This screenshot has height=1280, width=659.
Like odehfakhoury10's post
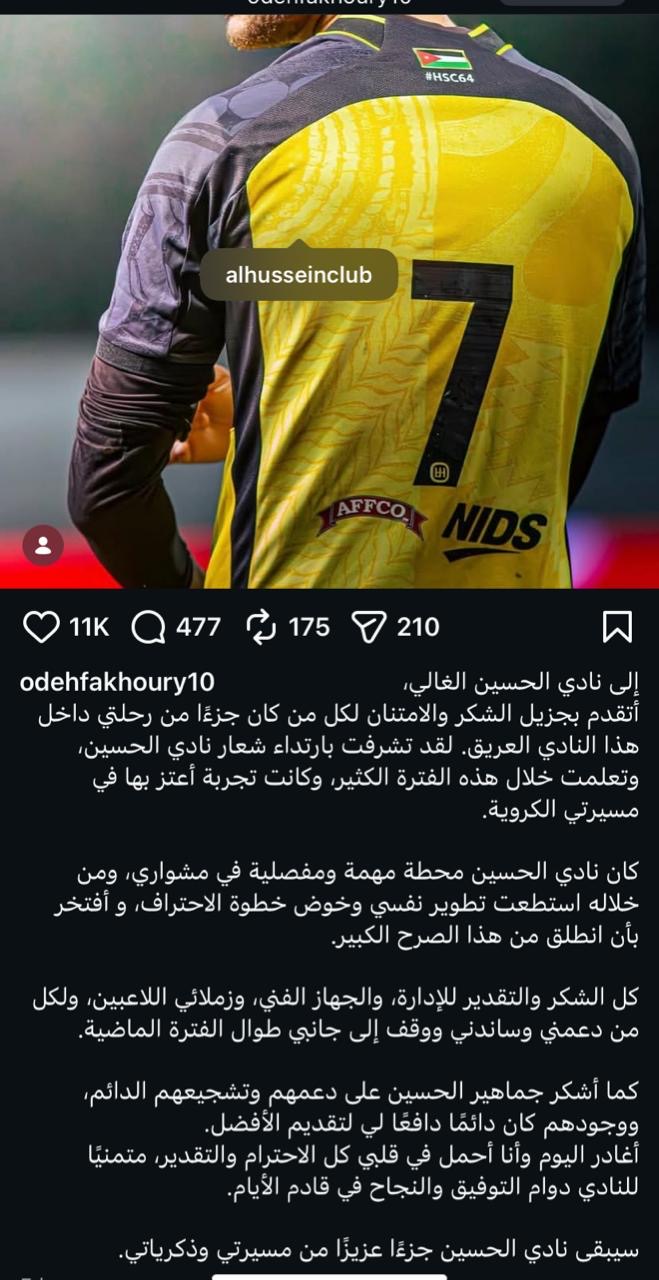(41, 627)
